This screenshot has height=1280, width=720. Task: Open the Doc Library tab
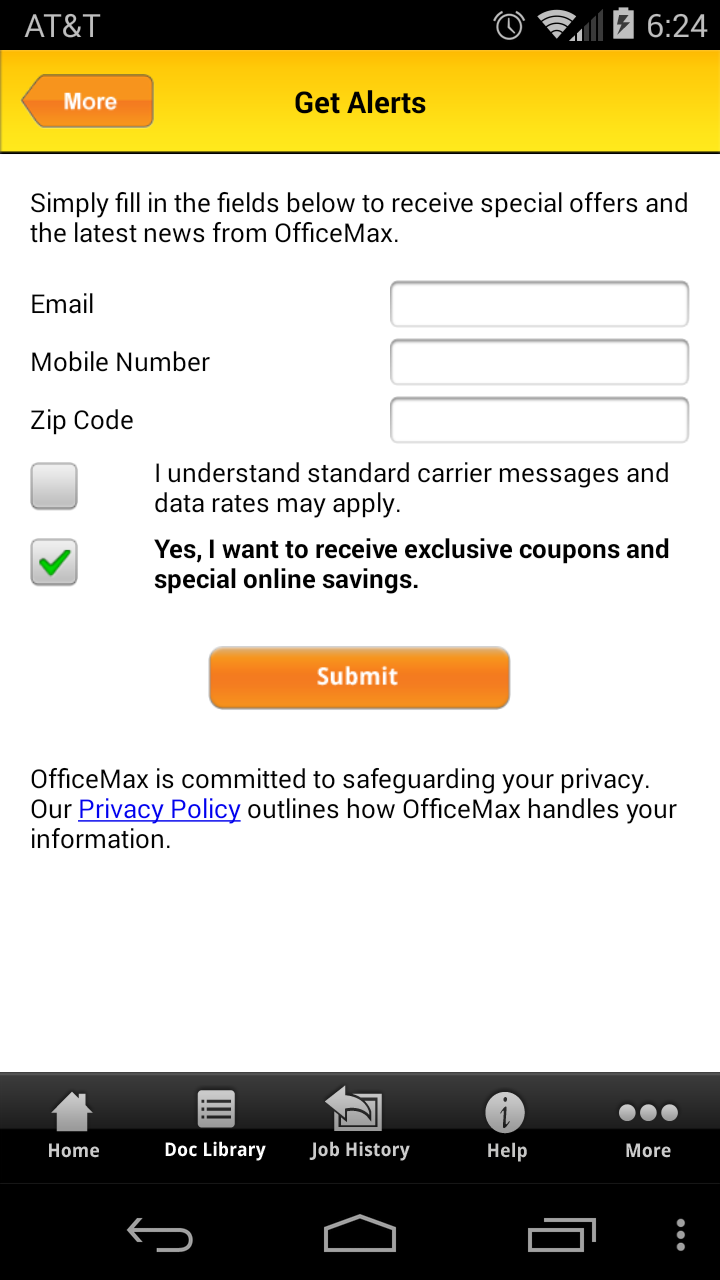pos(215,1127)
